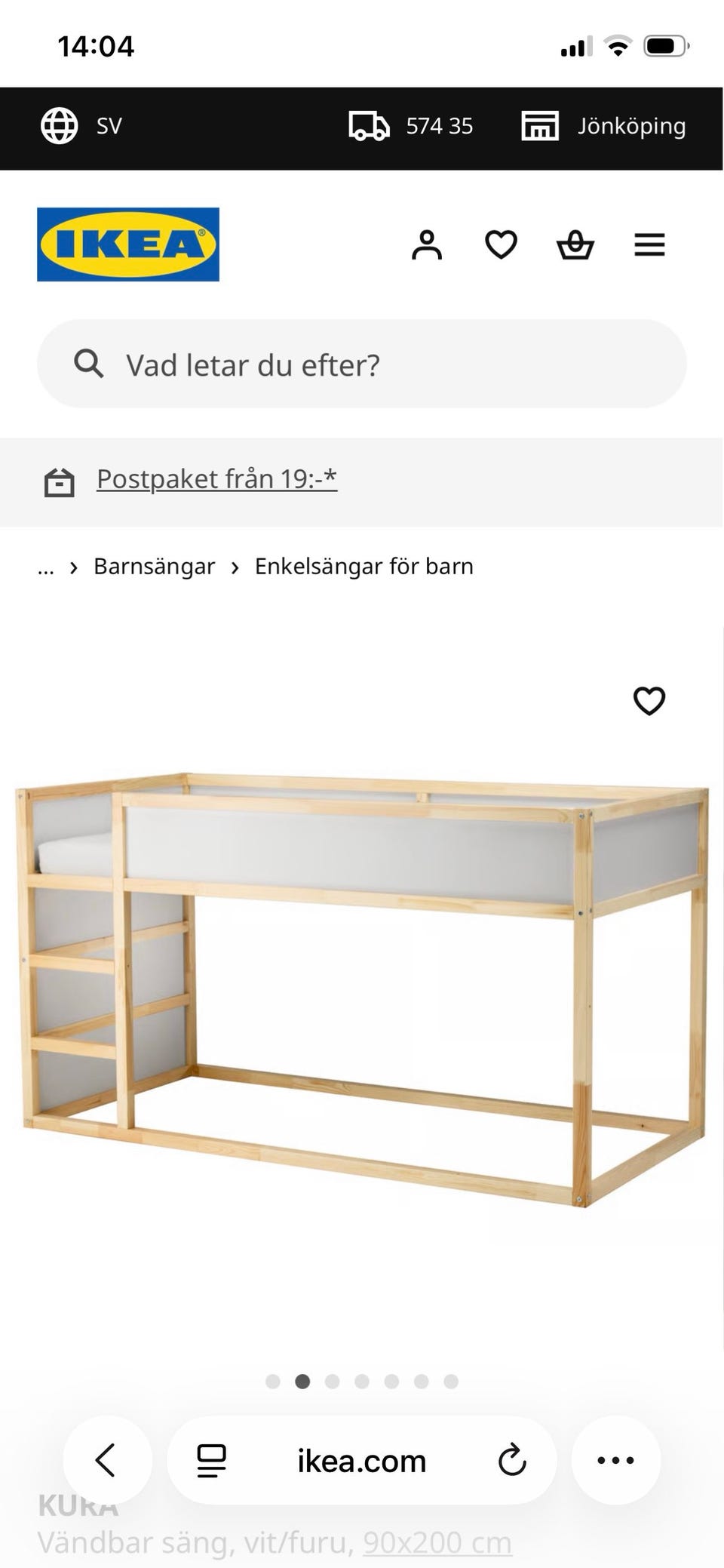The width and height of the screenshot is (724, 1568).
Task: Expand the breadcrumb ellipsis
Action: click(x=46, y=566)
